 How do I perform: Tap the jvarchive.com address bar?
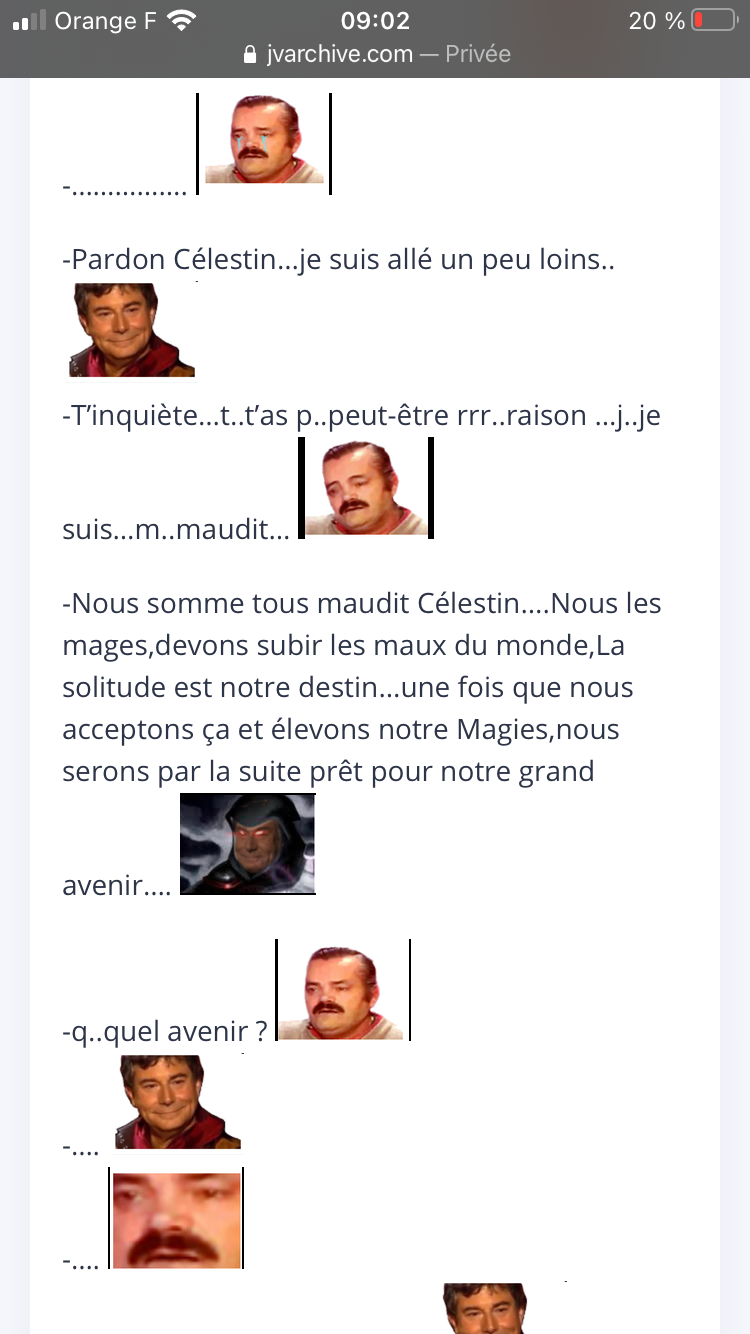coord(376,54)
